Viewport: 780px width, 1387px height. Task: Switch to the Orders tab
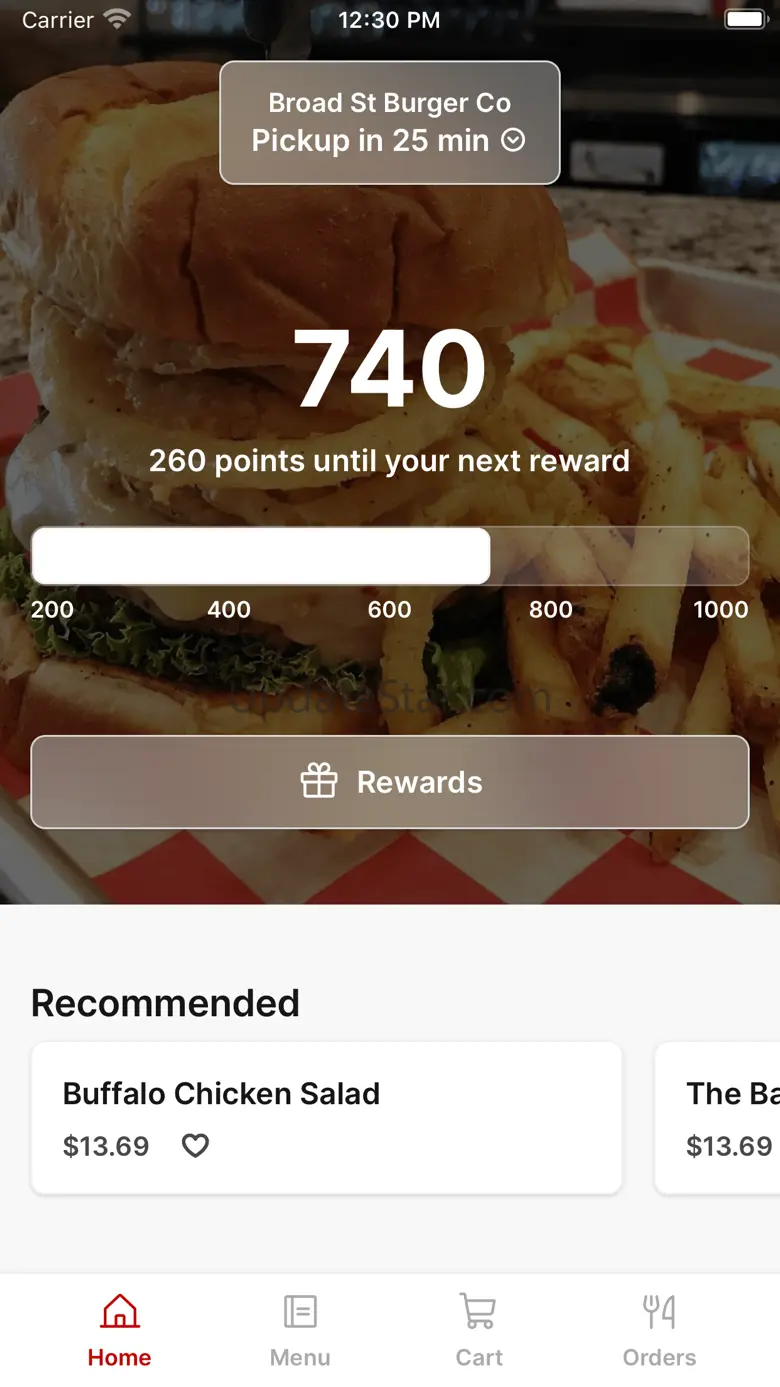point(659,1331)
